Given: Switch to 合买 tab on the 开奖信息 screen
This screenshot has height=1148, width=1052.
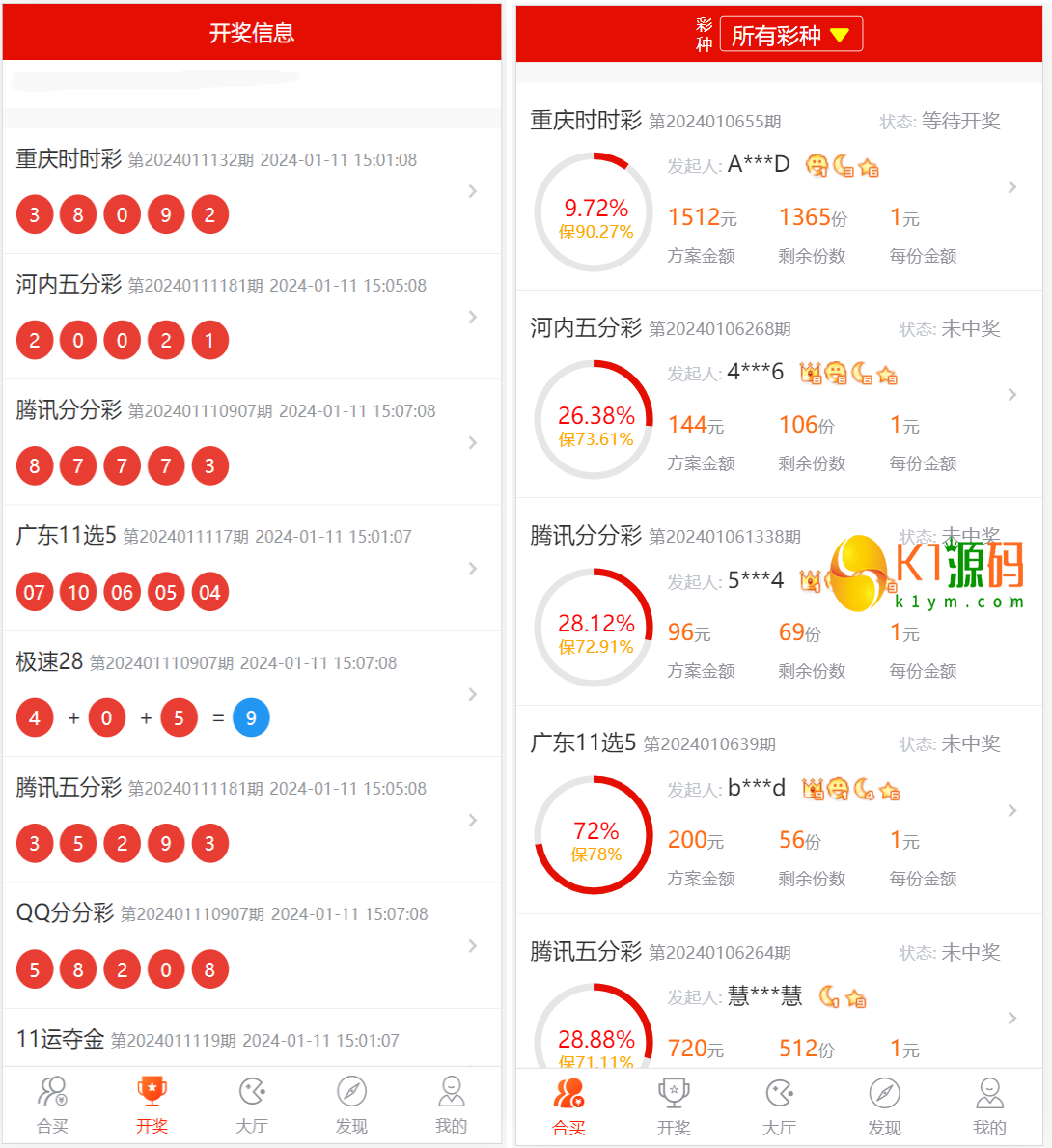Looking at the screenshot, I should pyautogui.click(x=52, y=1106).
